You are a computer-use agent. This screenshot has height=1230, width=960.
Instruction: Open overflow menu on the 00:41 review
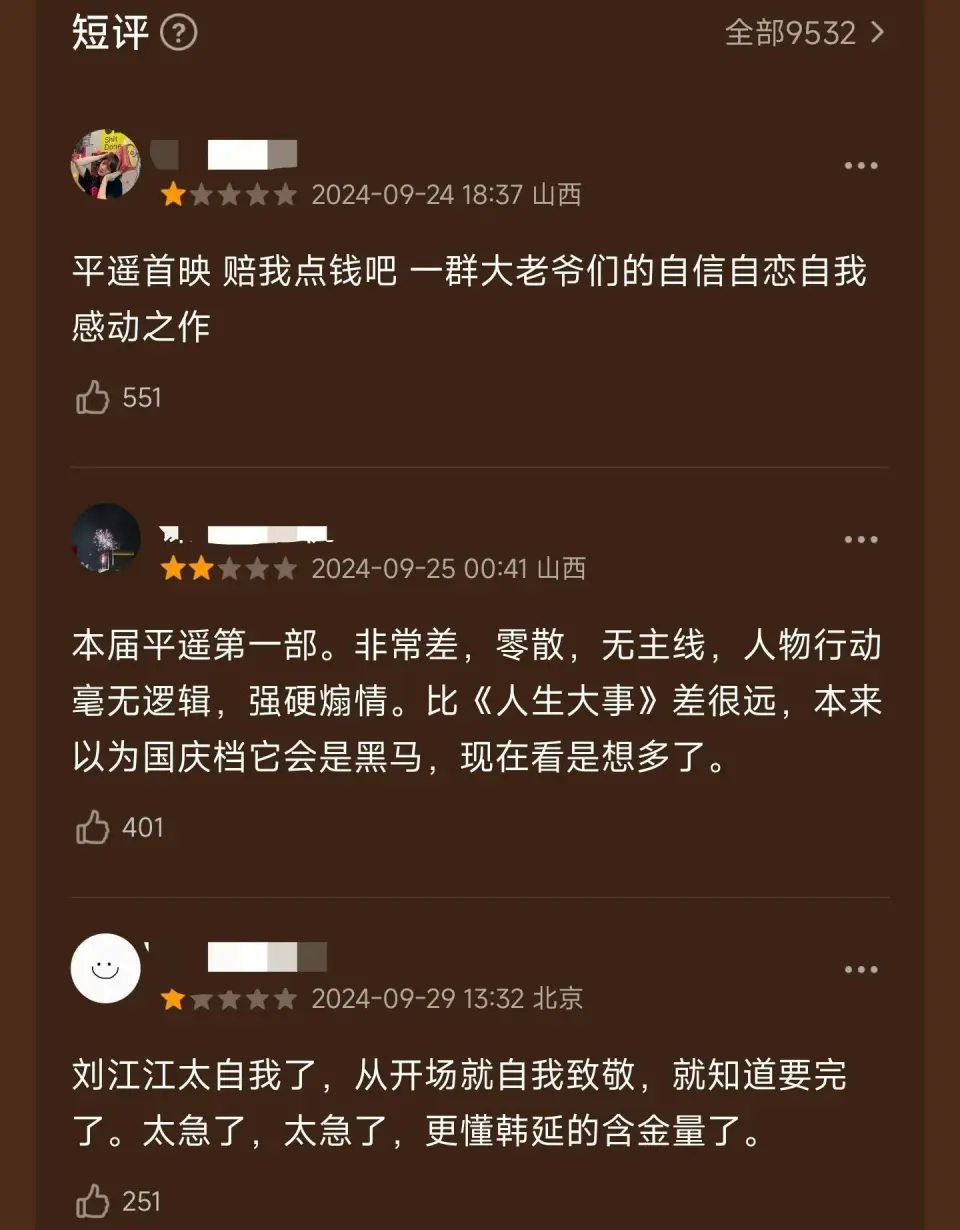point(860,540)
